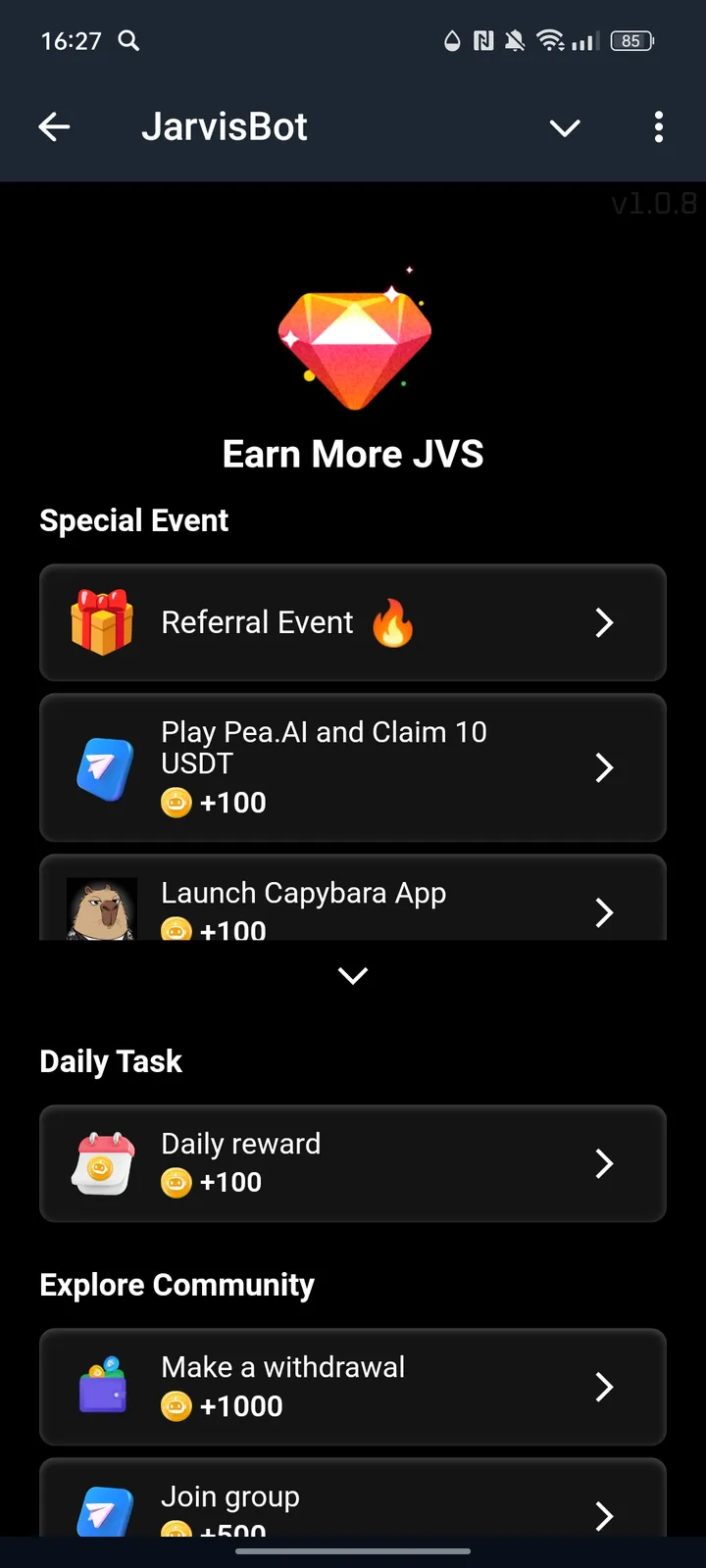Tap the search icon in the status bar
Viewport: 706px width, 1568px height.
point(128,41)
